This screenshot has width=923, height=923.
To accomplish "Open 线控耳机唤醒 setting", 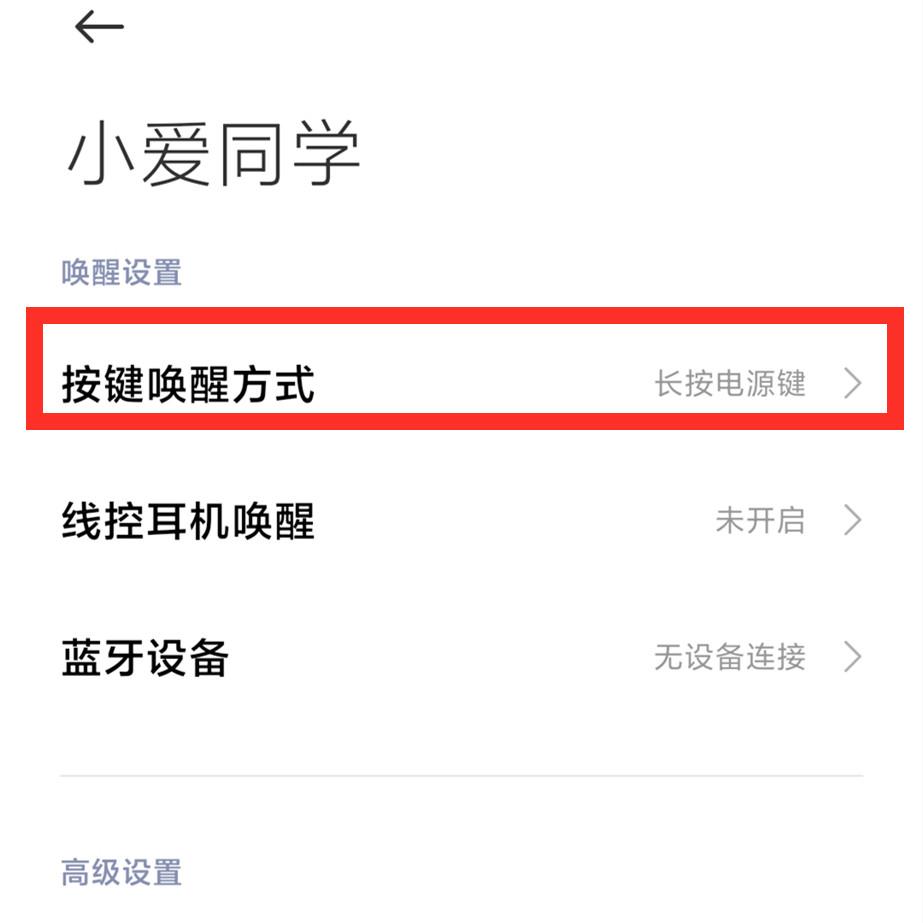I will click(x=460, y=521).
